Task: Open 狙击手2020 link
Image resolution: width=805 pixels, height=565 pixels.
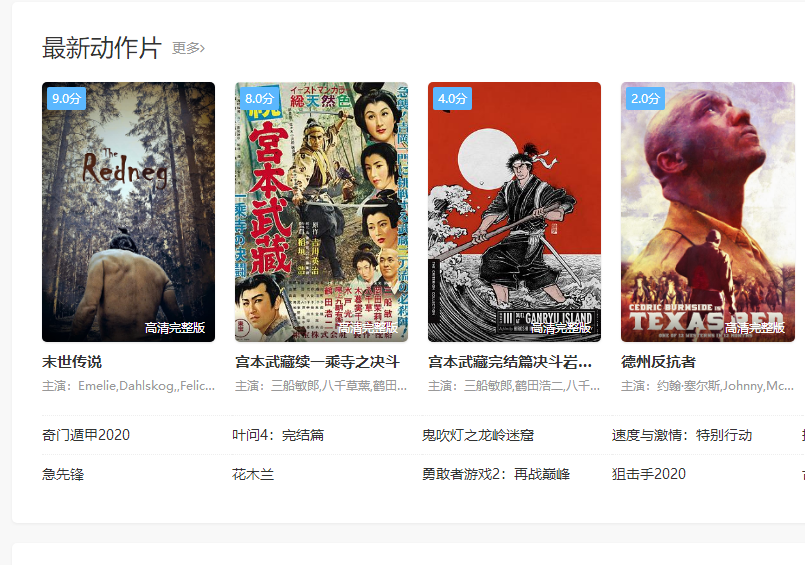Action: 649,474
